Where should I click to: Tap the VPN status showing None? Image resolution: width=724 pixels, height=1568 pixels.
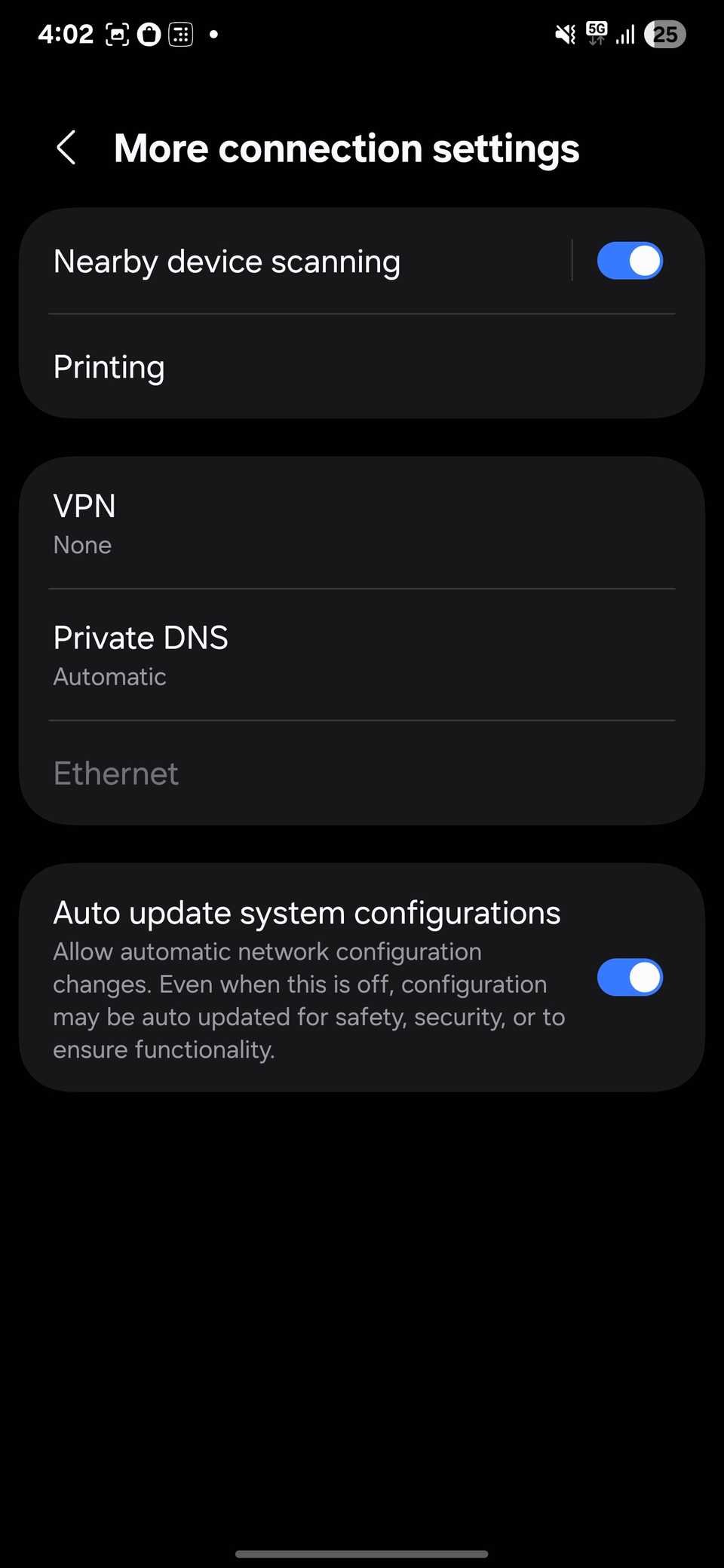82,544
